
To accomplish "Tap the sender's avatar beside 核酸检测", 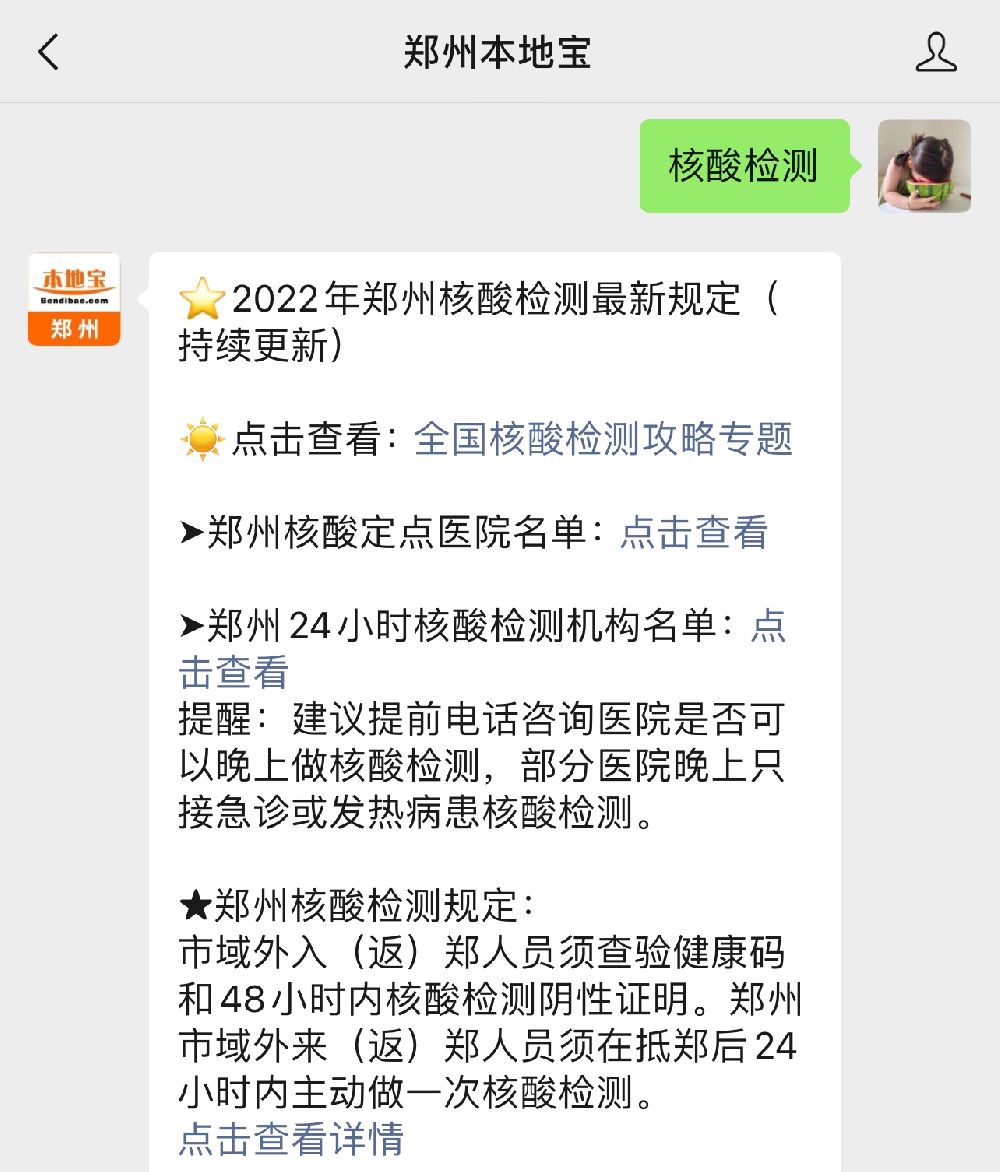I will [x=923, y=166].
